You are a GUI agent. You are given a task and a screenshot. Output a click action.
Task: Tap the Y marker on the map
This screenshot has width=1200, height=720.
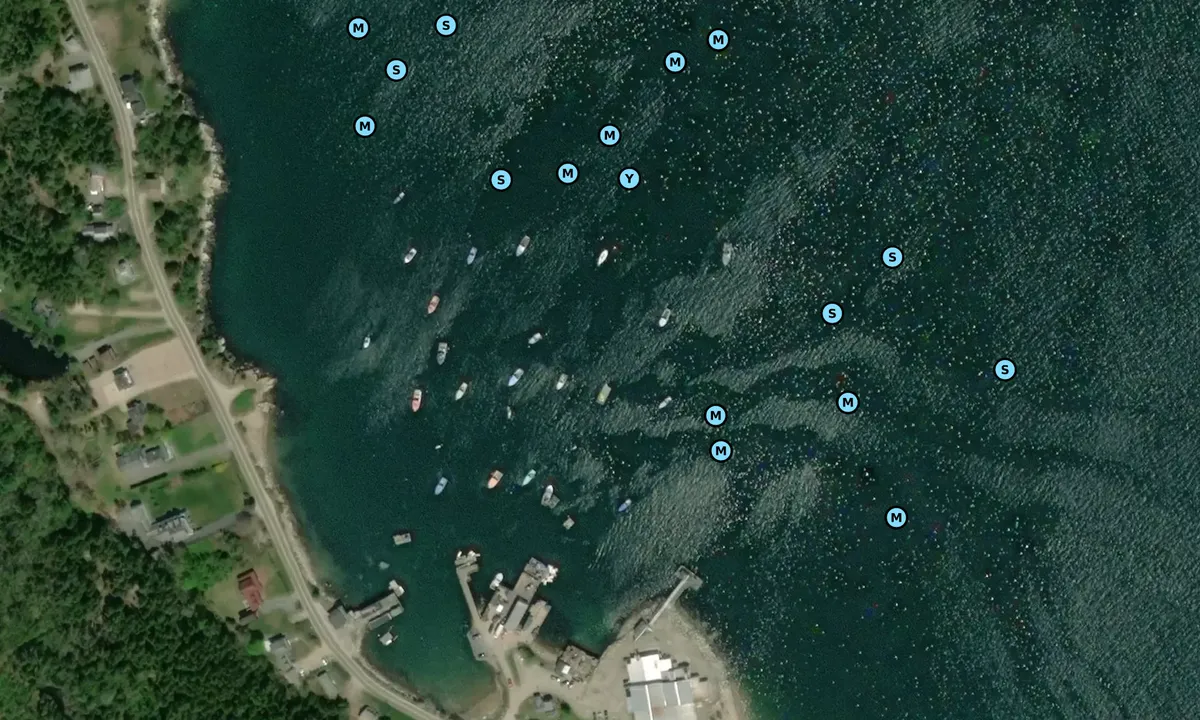click(x=628, y=179)
